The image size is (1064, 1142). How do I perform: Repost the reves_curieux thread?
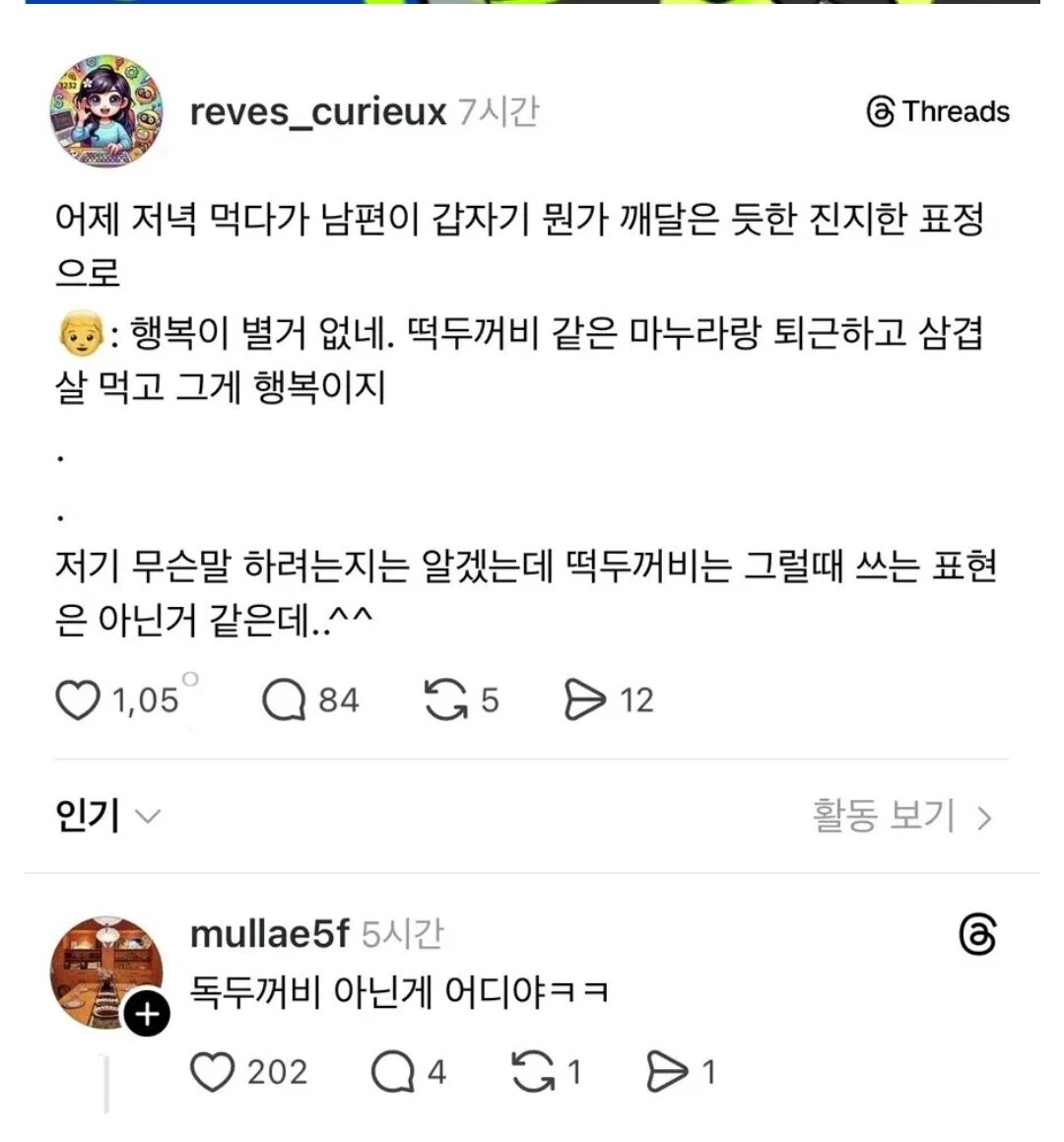[445, 701]
